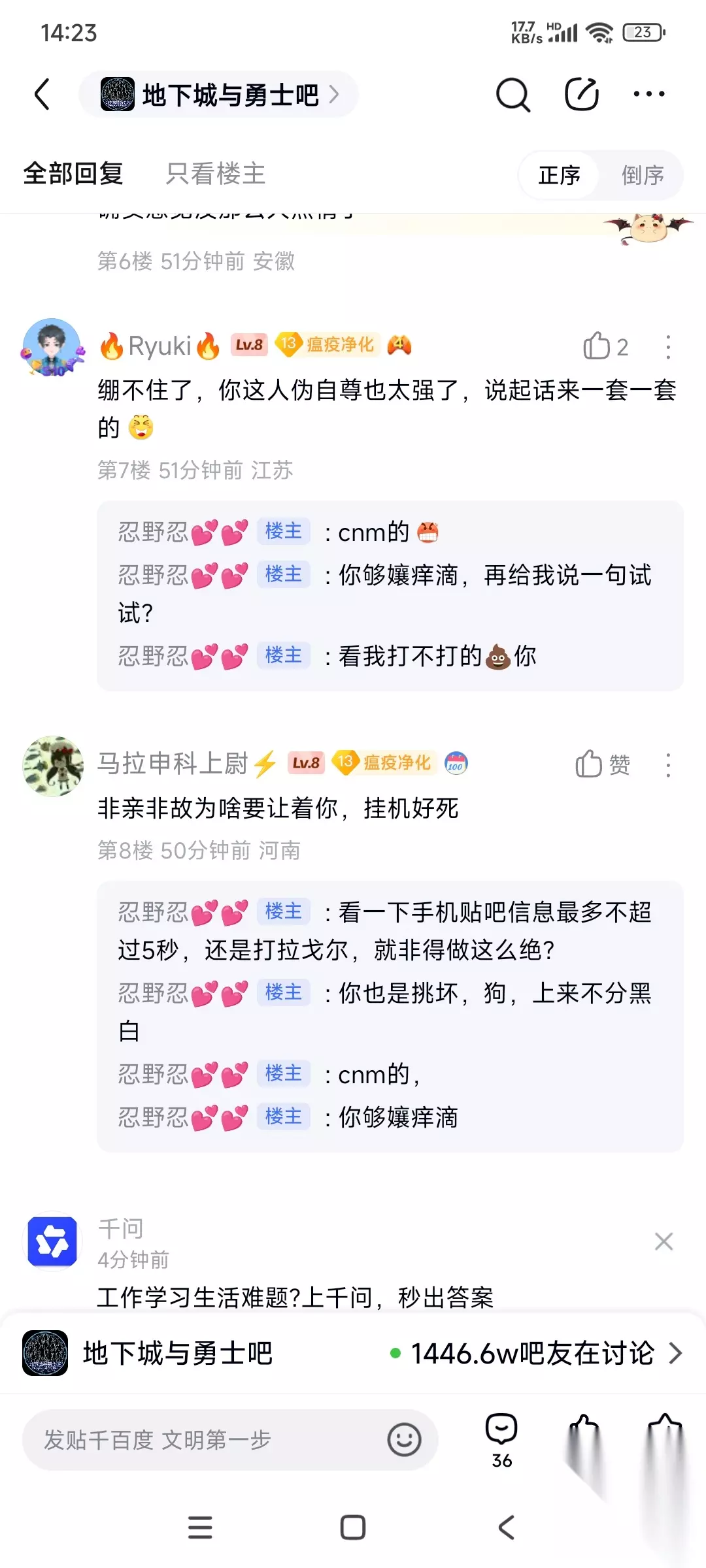
Task: Open the emoji picker in reply box
Action: click(x=404, y=1440)
